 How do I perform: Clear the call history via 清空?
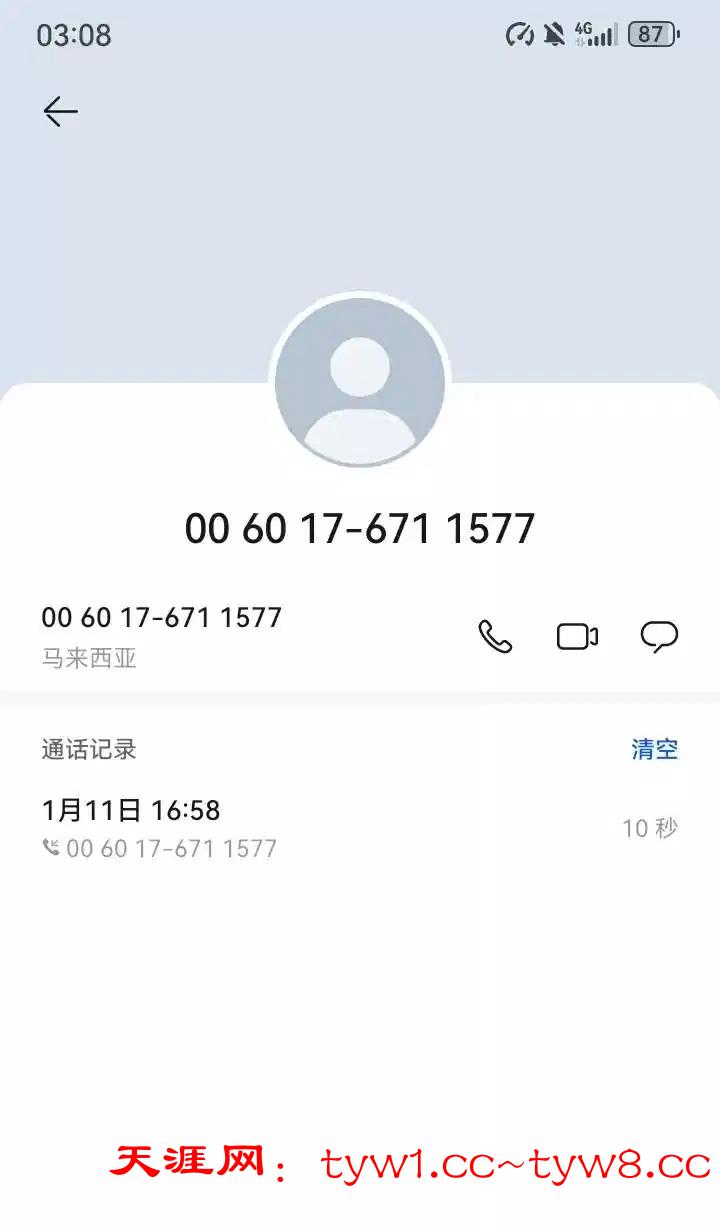click(x=655, y=749)
